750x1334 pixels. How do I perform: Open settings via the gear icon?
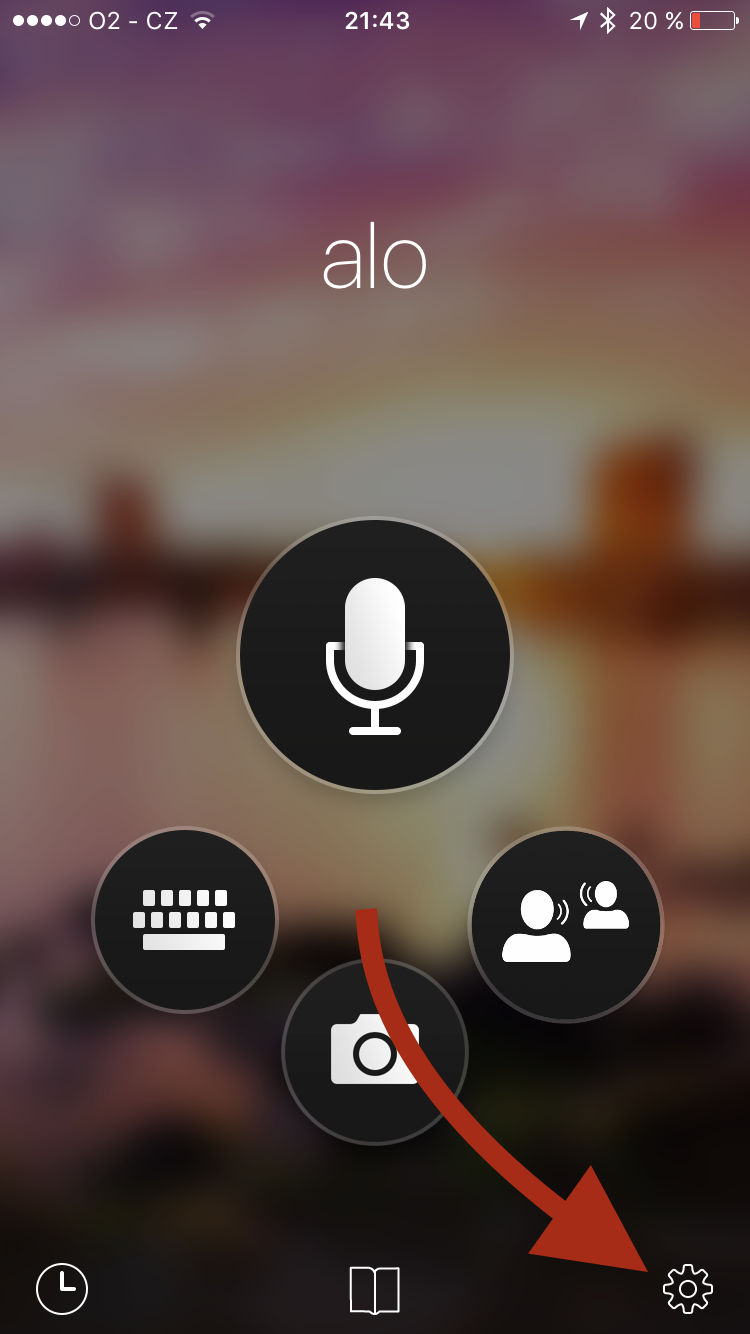click(688, 1289)
